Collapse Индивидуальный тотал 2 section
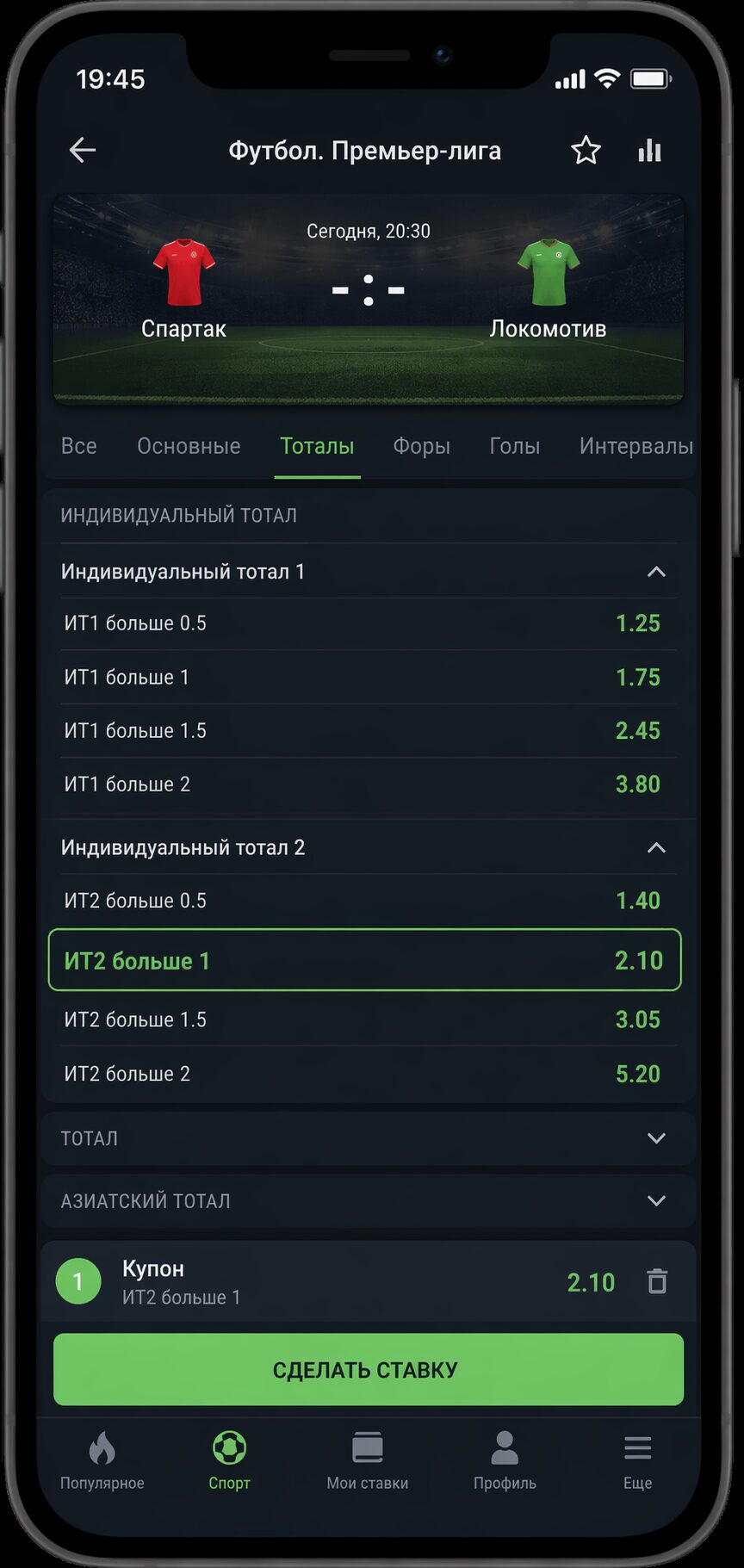This screenshot has height=1568, width=744. pyautogui.click(x=655, y=848)
